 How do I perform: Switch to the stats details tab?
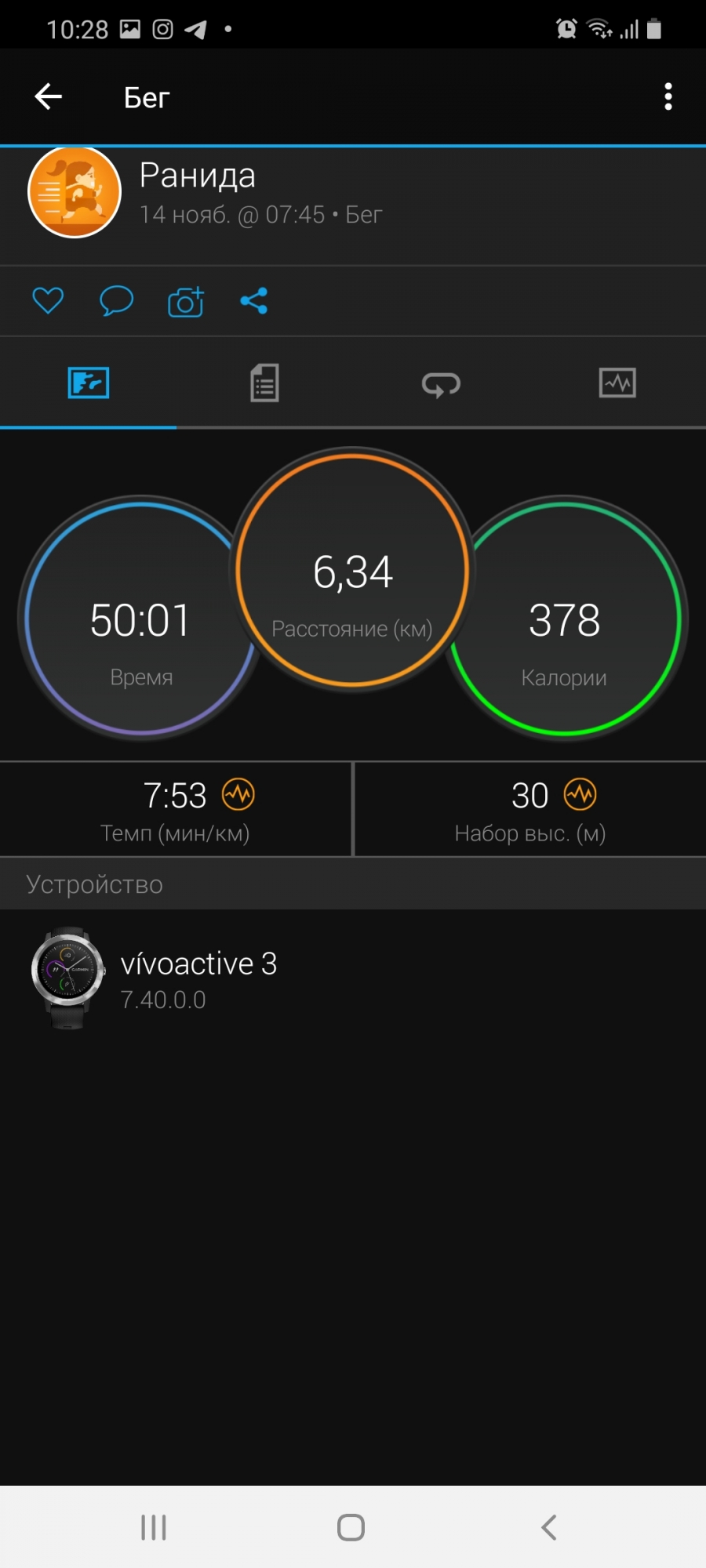pyautogui.click(x=264, y=383)
